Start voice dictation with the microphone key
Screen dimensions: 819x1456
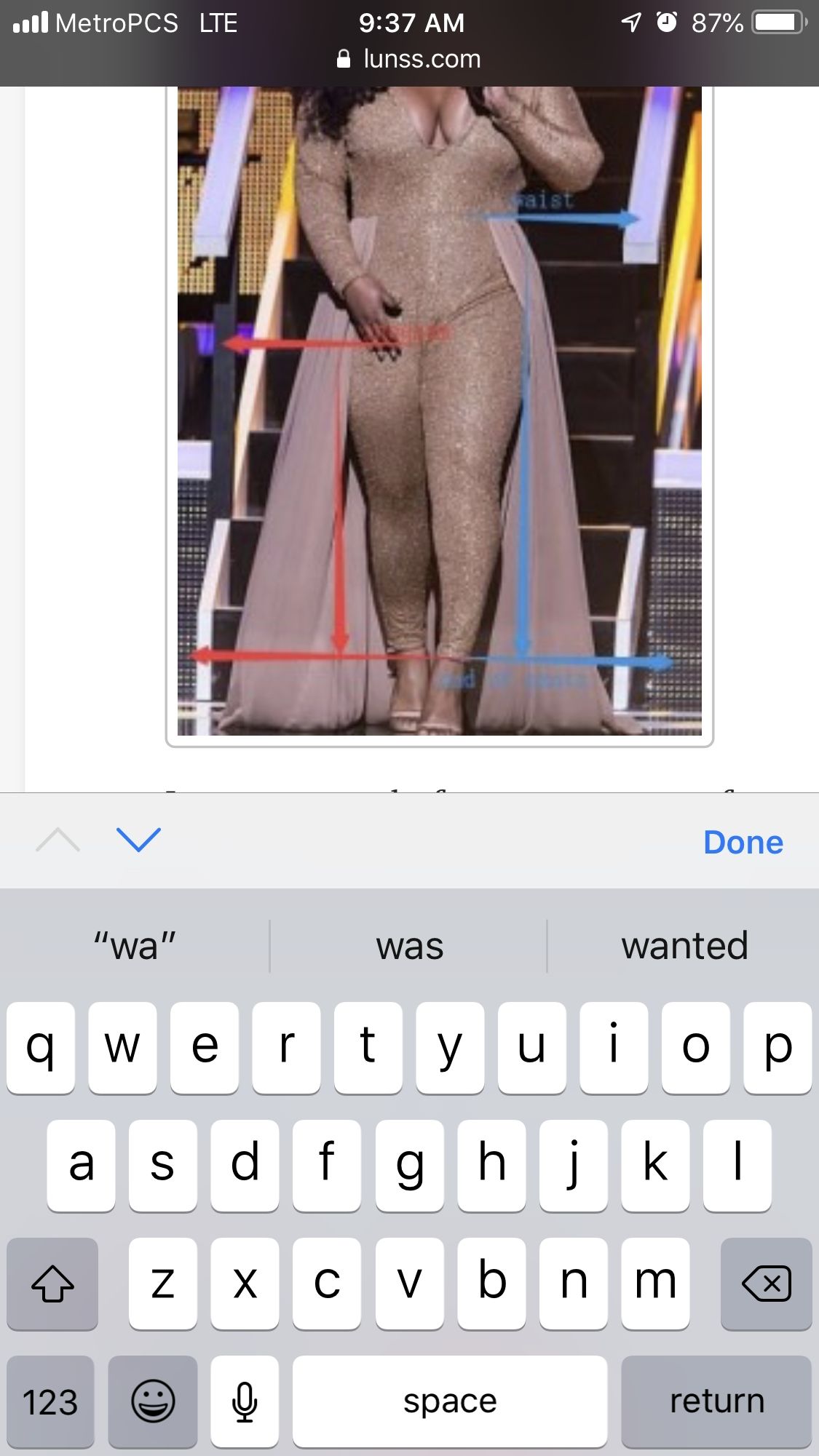coord(245,1401)
